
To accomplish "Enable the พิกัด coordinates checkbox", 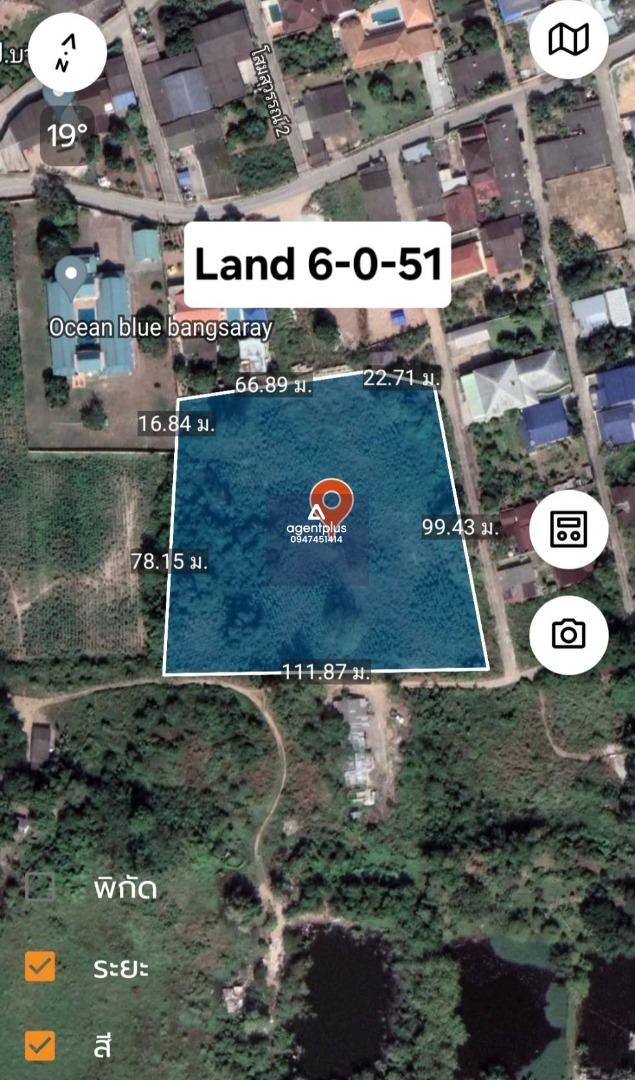I will [40, 886].
